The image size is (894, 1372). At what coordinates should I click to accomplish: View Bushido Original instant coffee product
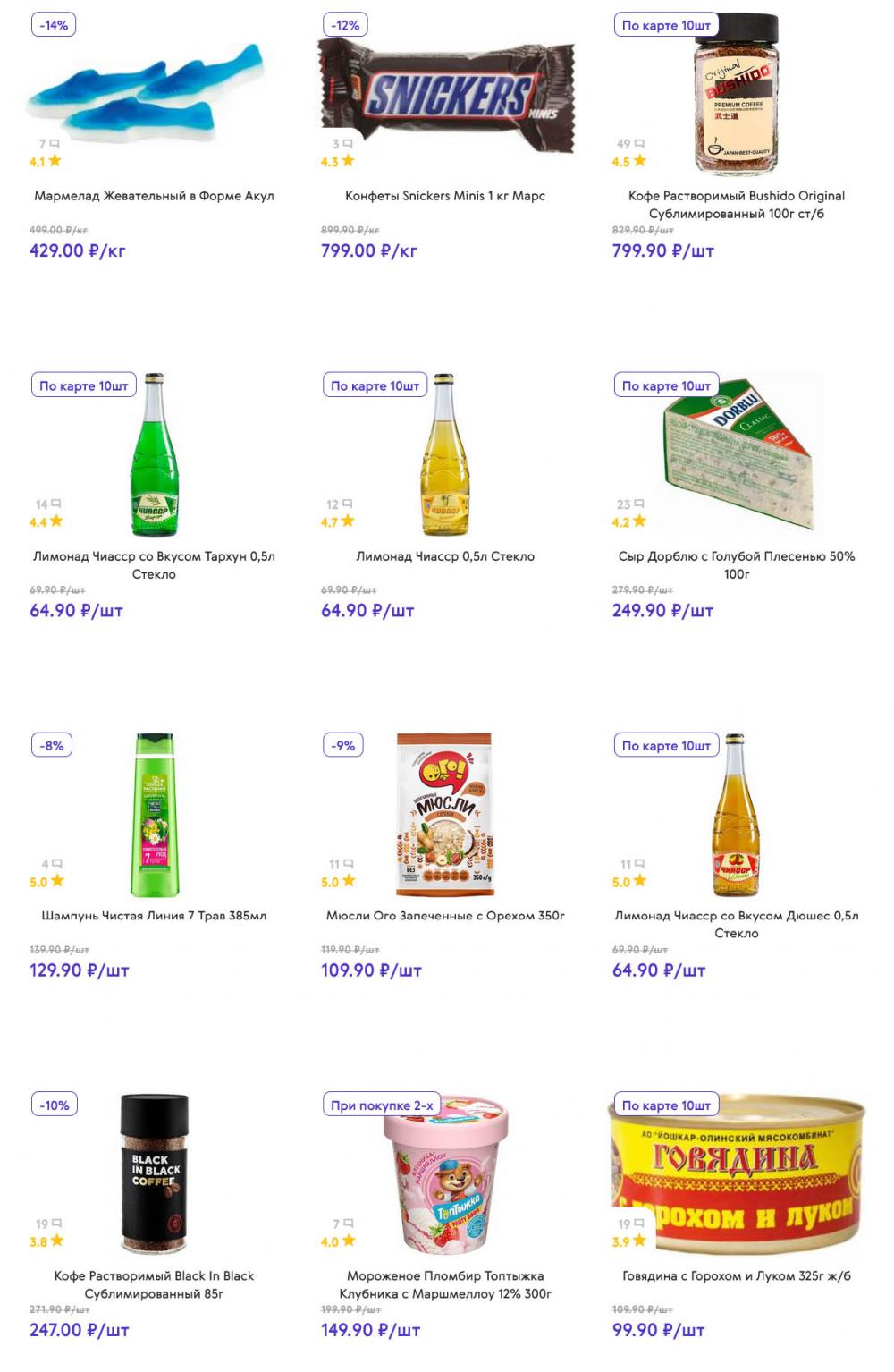(x=736, y=204)
